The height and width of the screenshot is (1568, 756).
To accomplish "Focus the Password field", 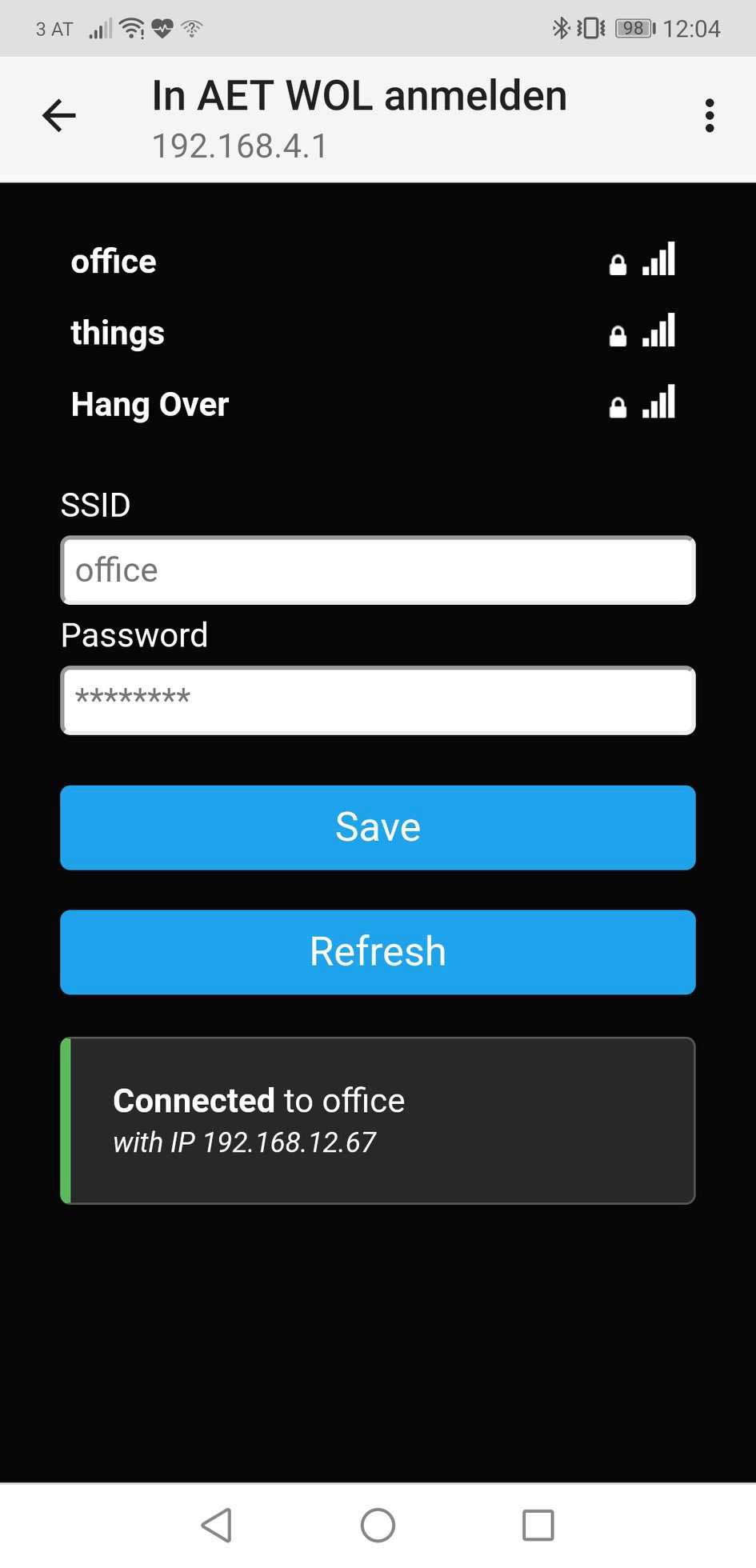I will coord(378,700).
